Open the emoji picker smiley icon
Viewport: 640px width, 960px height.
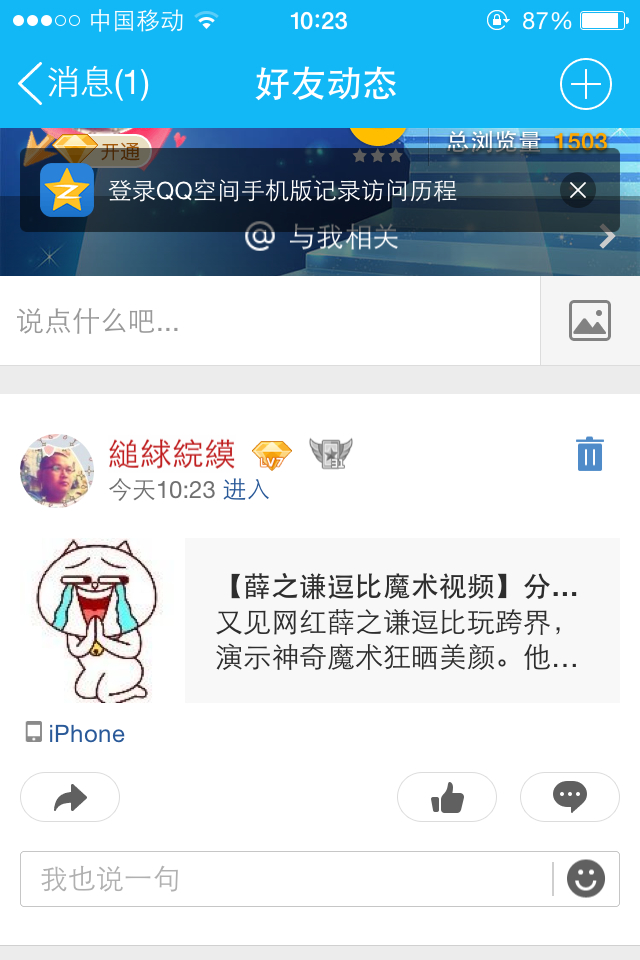point(587,879)
